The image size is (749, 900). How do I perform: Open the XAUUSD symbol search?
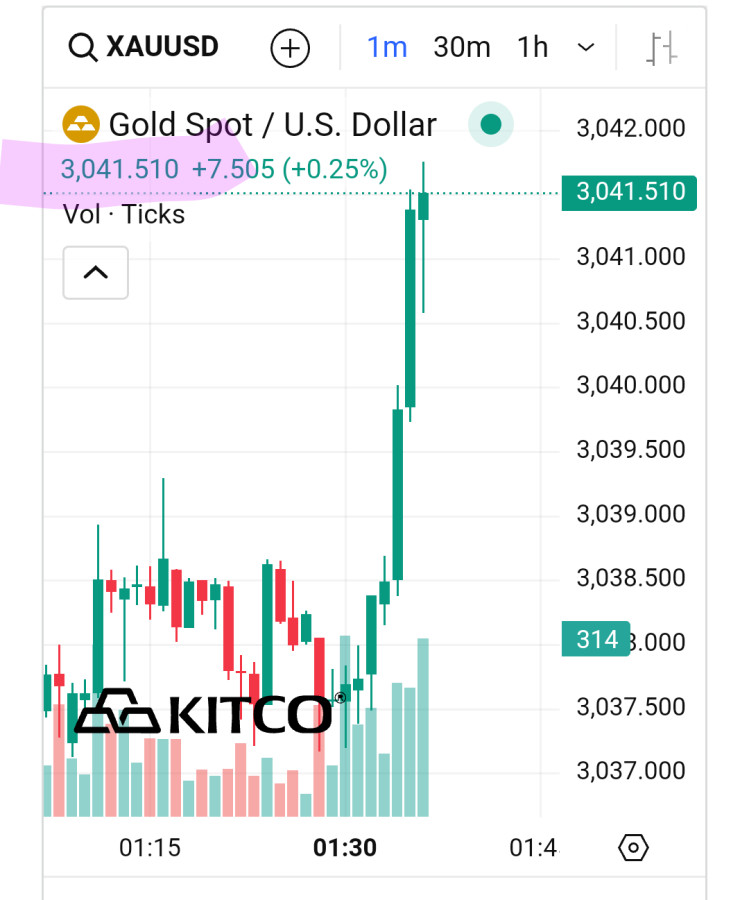(144, 47)
